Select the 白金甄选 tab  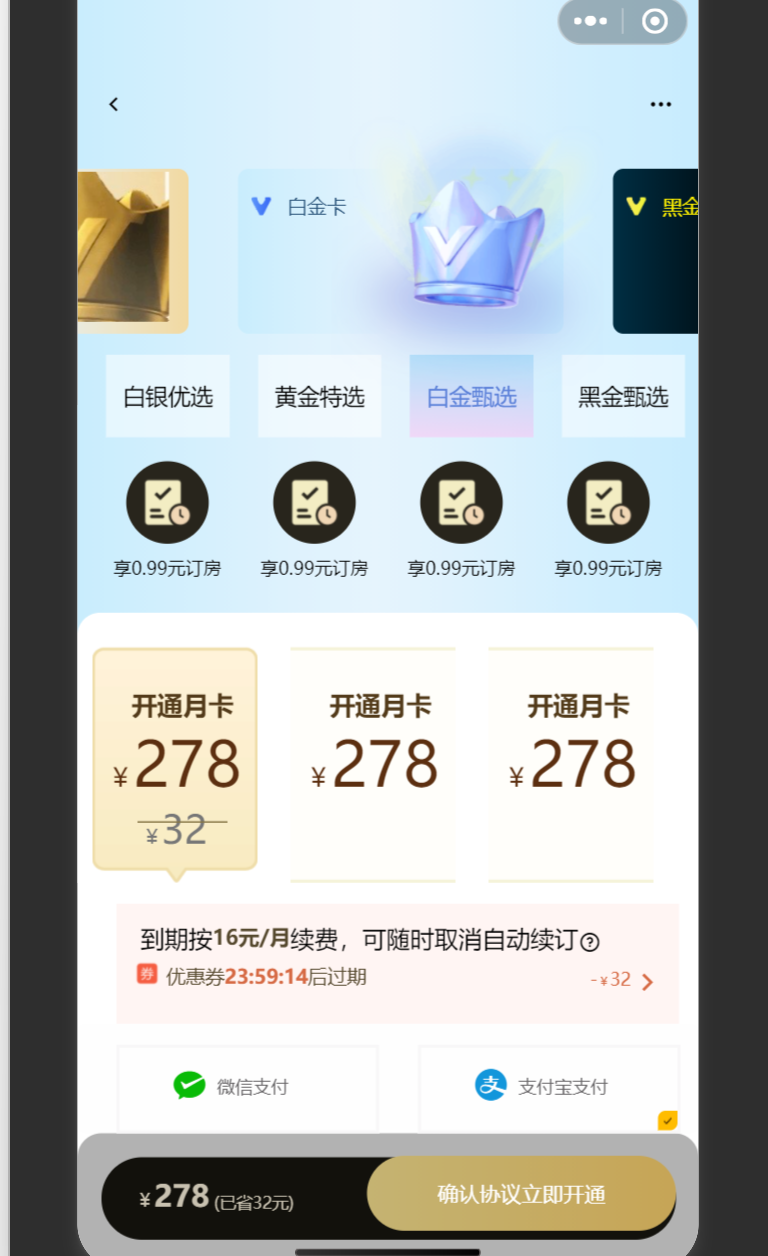pyautogui.click(x=471, y=397)
